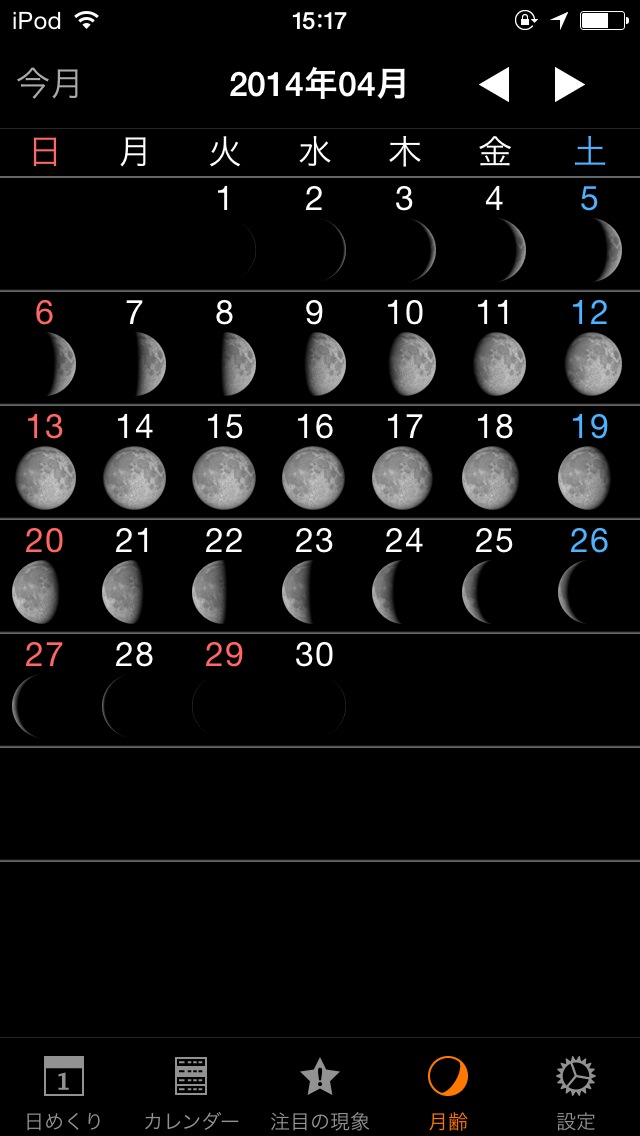Switch to the 注目の現象 tab
This screenshot has width=640, height=1136.
coord(320,1090)
